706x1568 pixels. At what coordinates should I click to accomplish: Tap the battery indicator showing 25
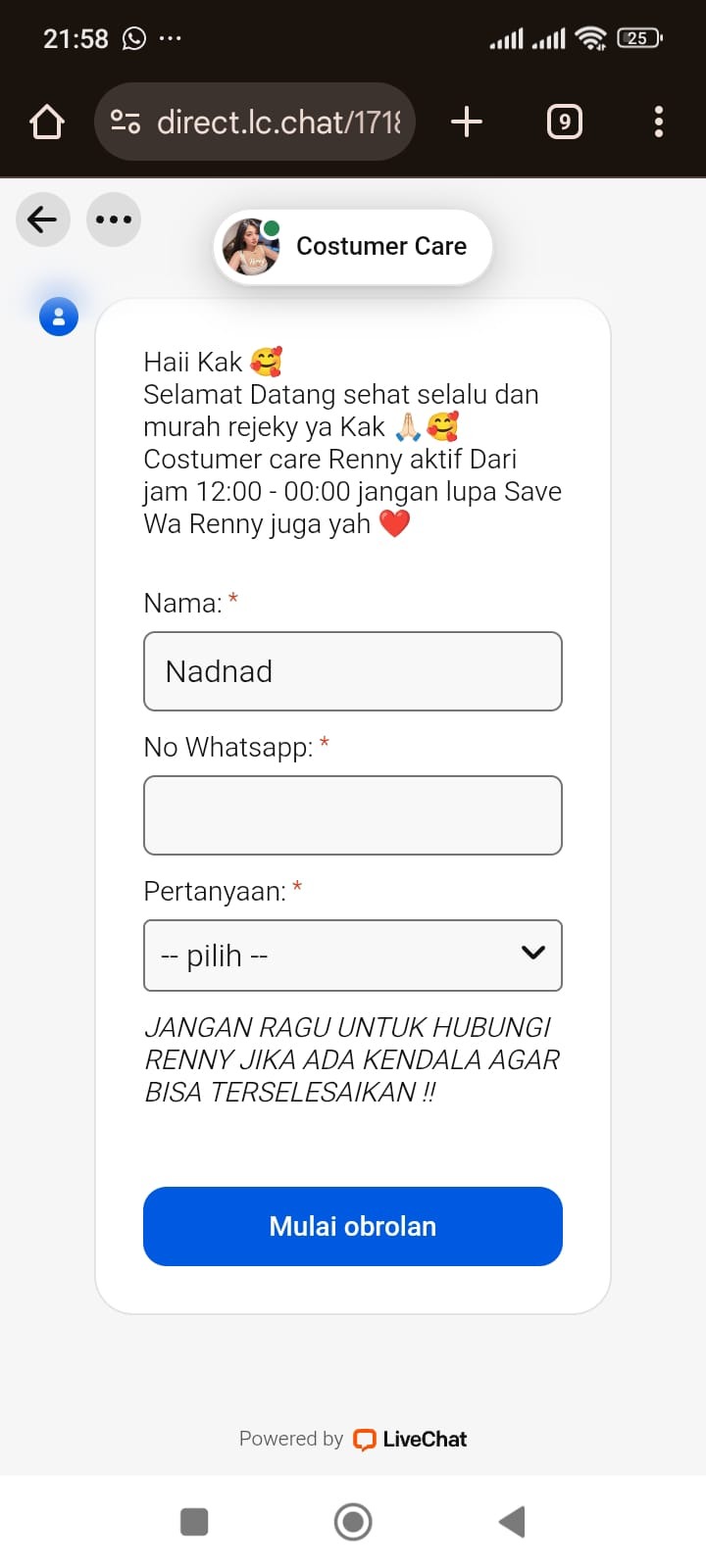(638, 37)
